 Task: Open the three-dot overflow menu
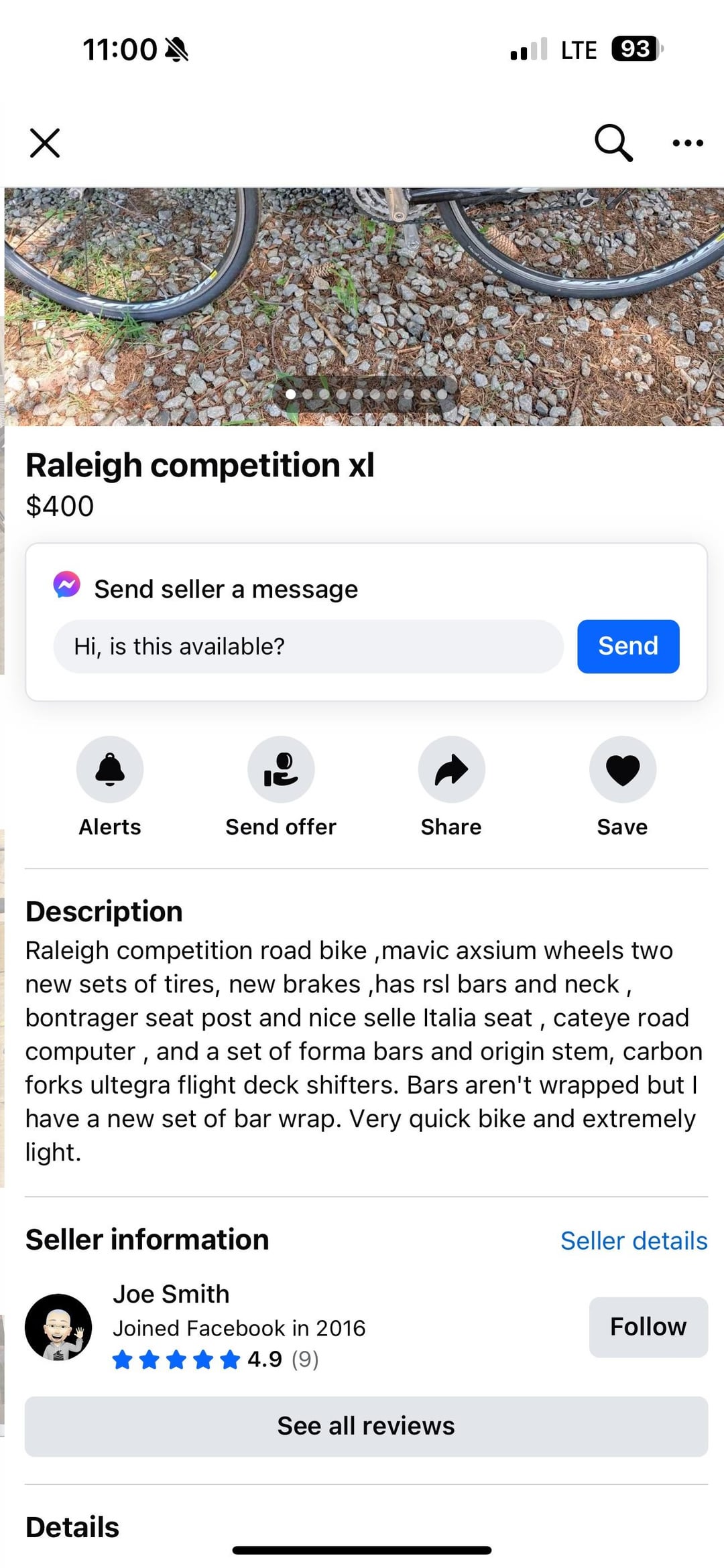coord(687,143)
